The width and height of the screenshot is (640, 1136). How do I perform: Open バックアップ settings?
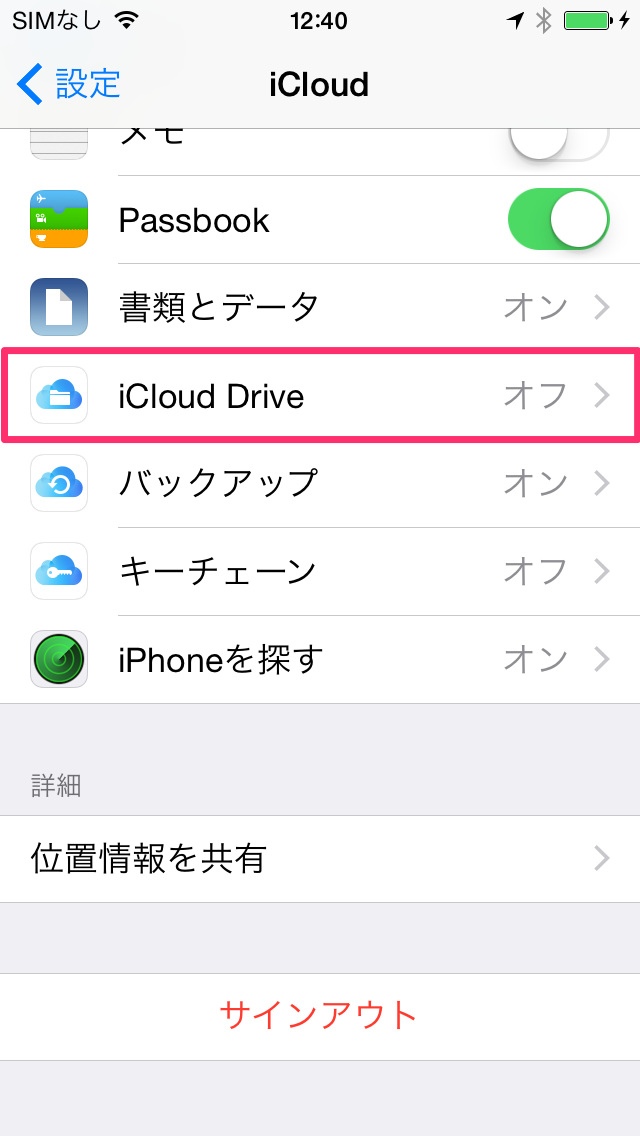pyautogui.click(x=320, y=484)
